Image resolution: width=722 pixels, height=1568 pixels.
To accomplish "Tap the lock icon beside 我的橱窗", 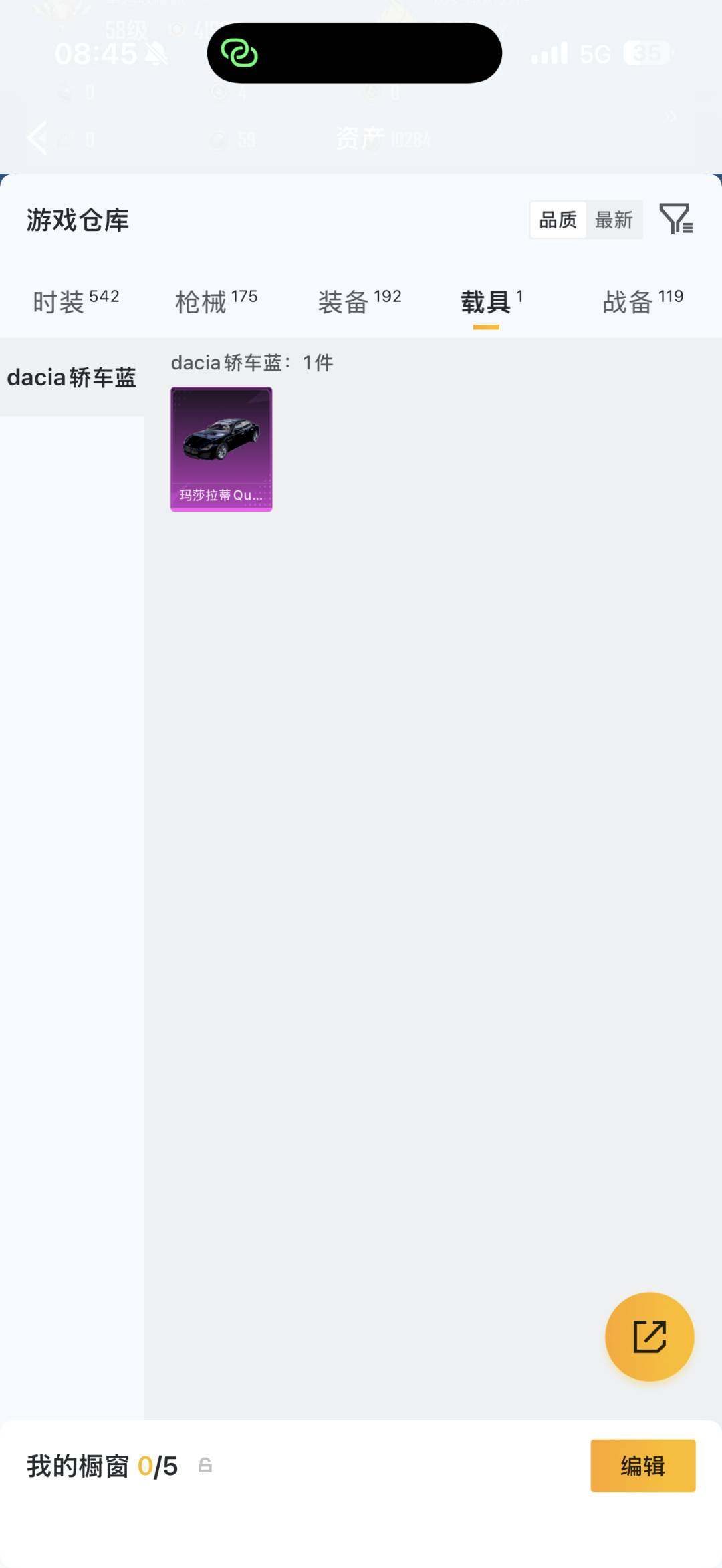I will (205, 1465).
